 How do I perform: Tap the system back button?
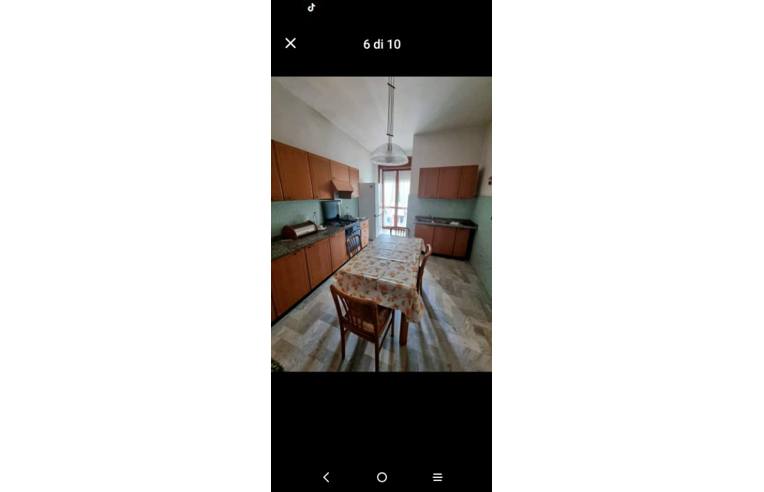point(326,477)
